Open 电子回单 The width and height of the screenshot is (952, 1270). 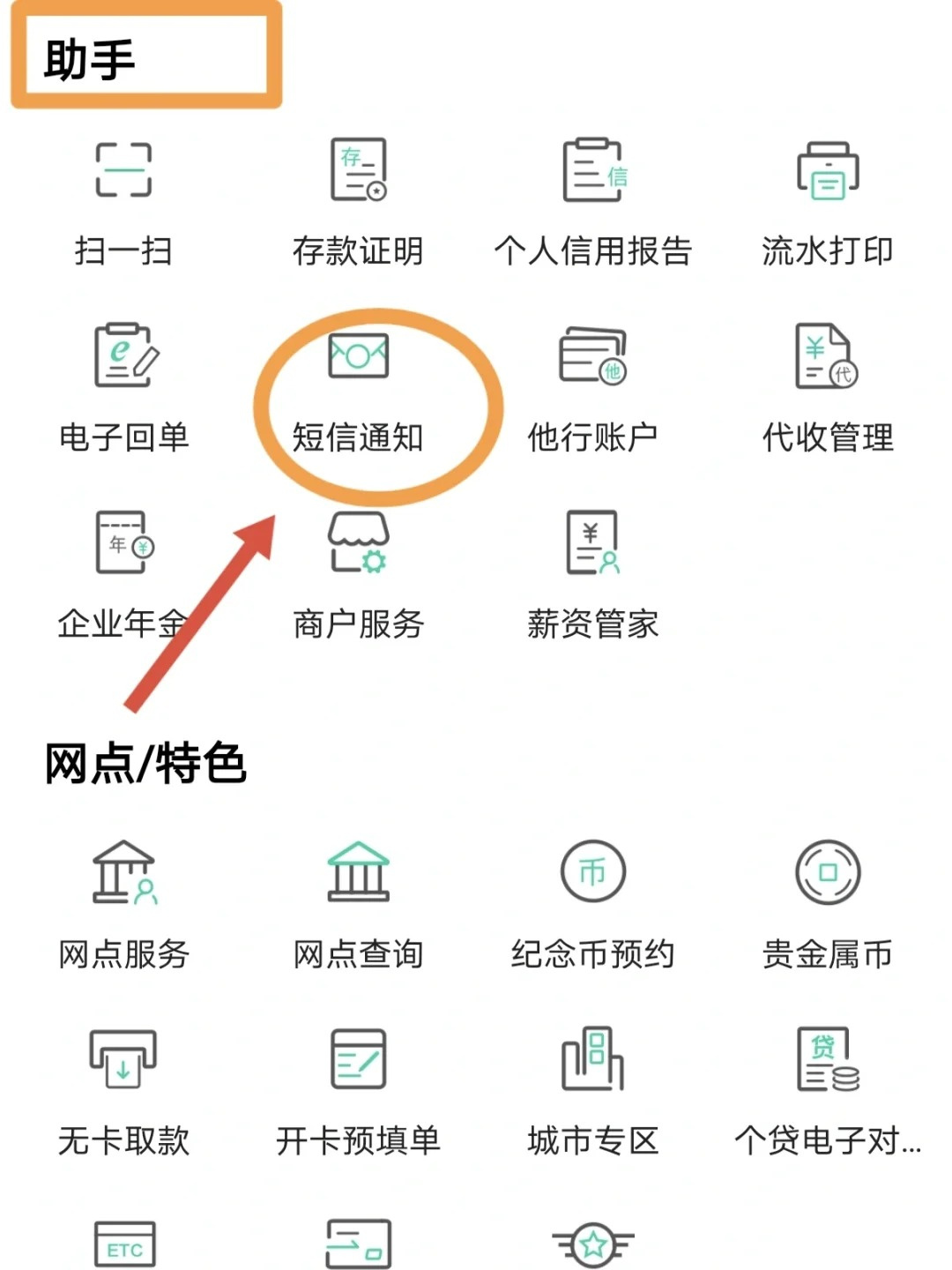(x=124, y=388)
